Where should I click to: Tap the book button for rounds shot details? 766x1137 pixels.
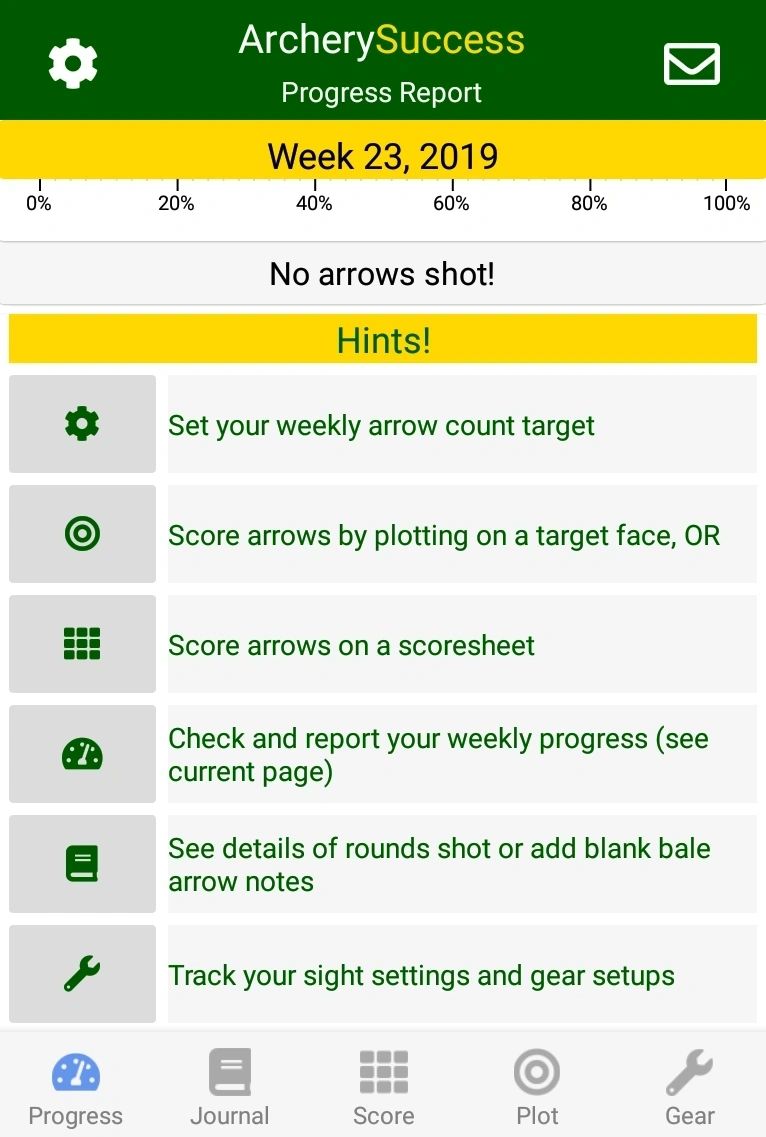[x=82, y=864]
